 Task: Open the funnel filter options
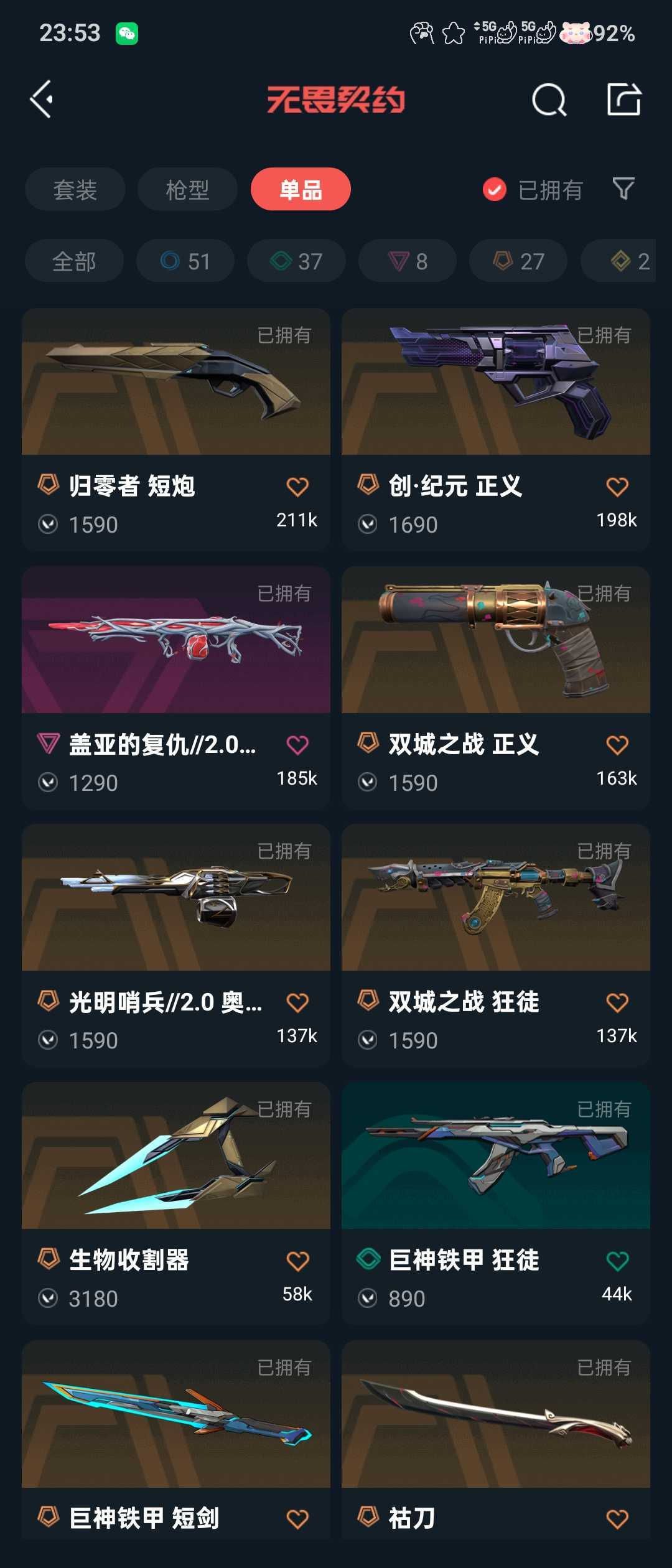pos(623,189)
